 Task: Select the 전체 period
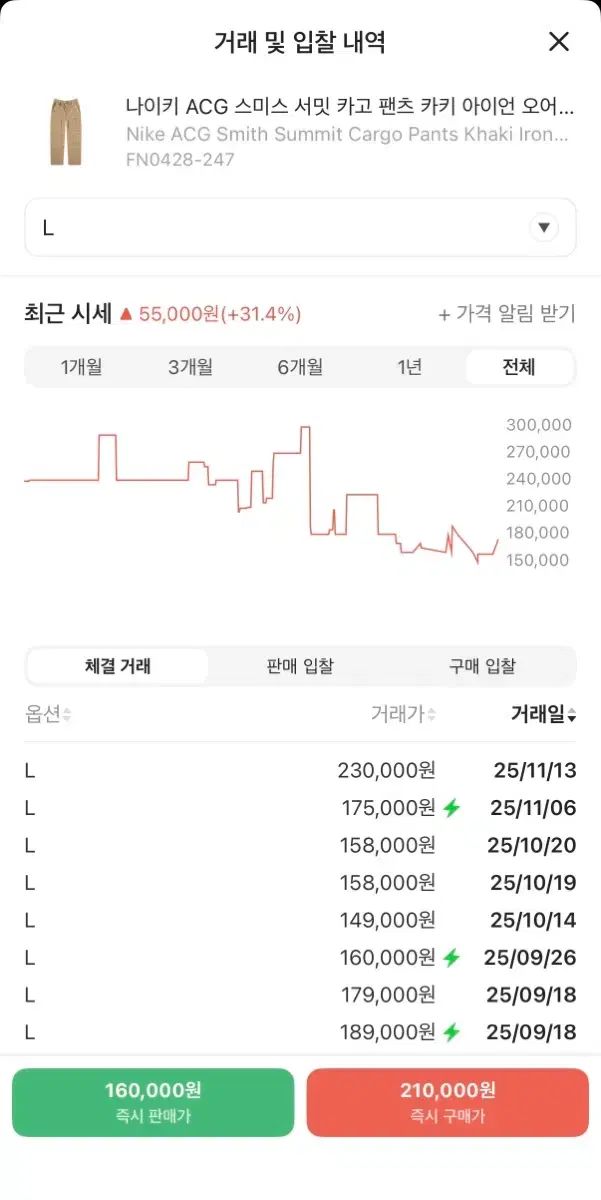click(x=519, y=367)
